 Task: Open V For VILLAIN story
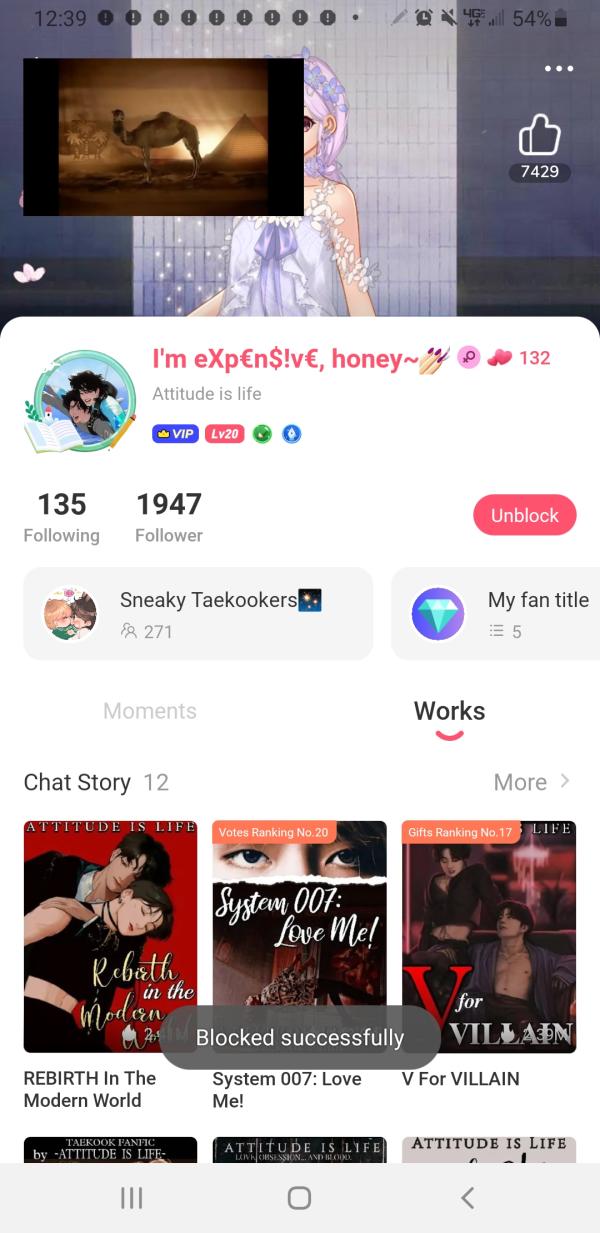click(489, 936)
